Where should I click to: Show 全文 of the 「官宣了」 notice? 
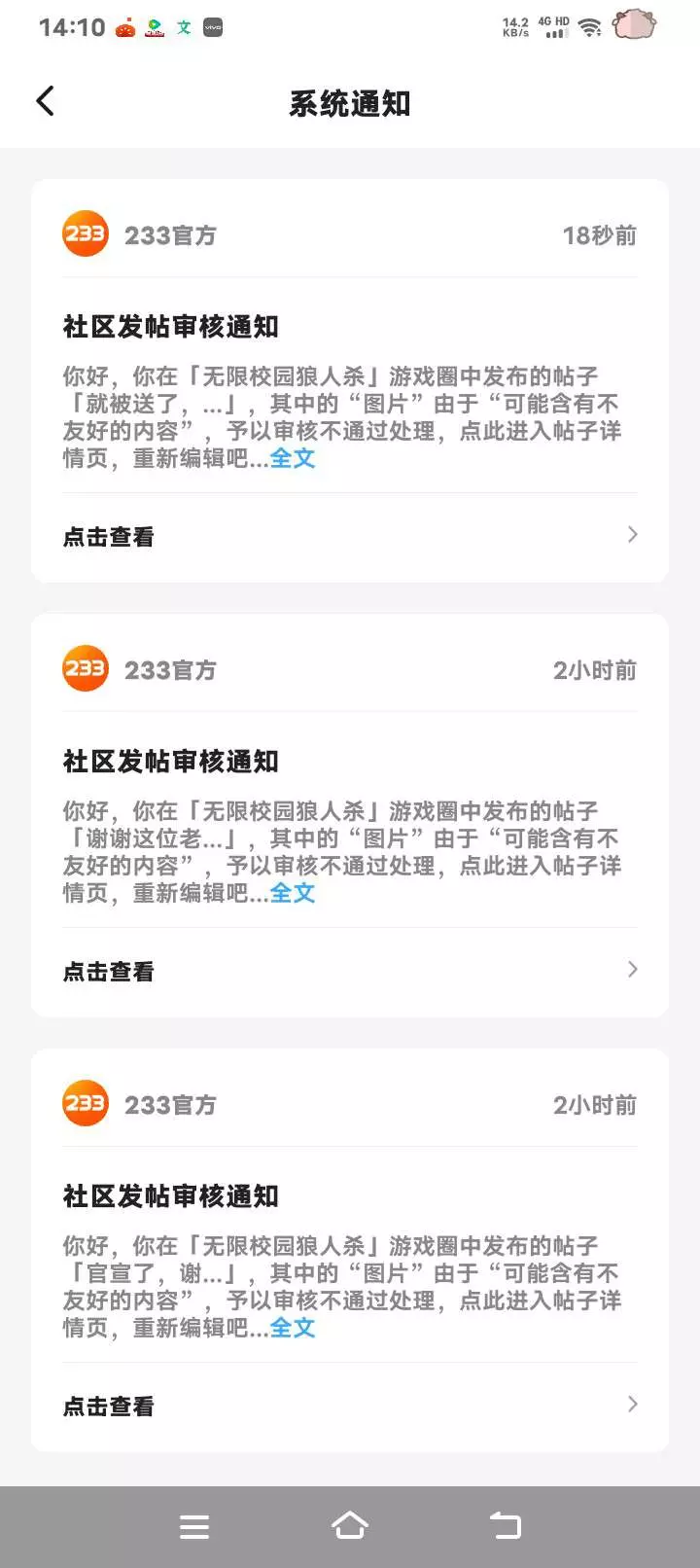click(x=293, y=1328)
